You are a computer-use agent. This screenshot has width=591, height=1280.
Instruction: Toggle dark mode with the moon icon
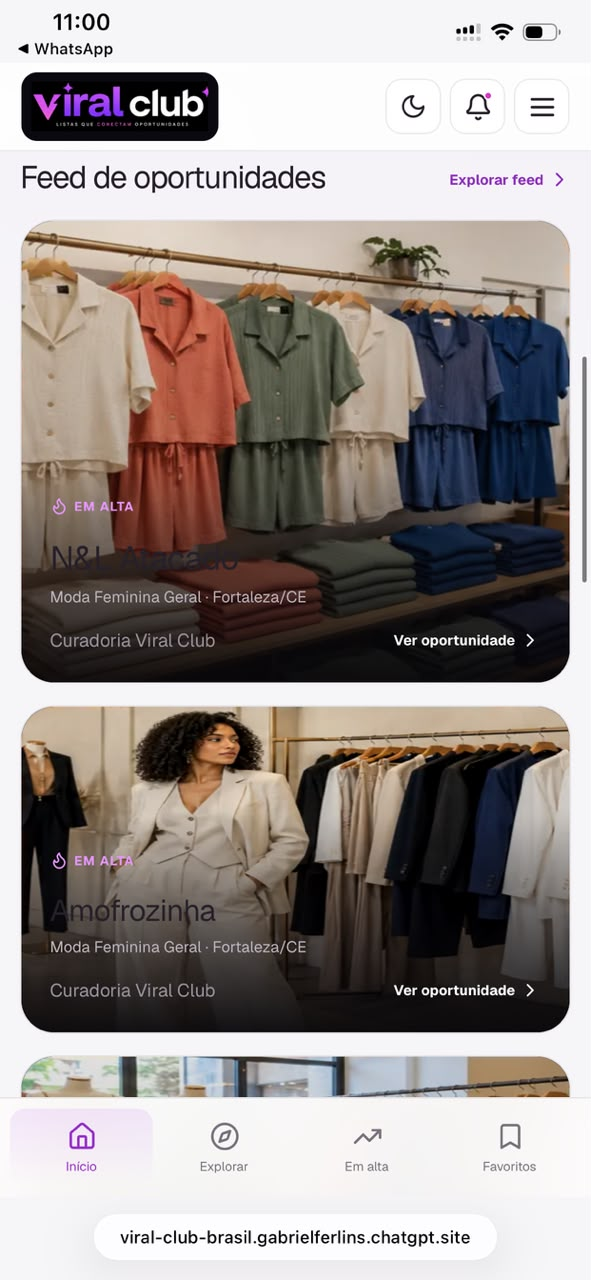[413, 106]
